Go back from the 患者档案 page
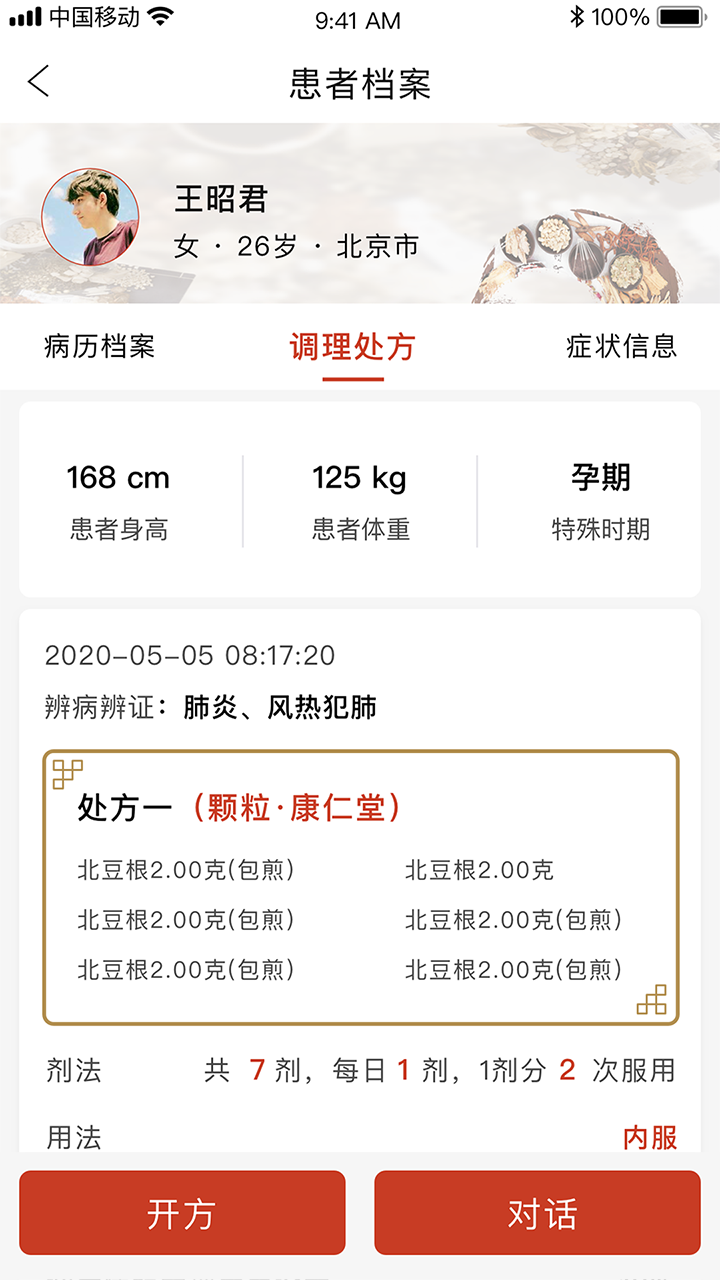Viewport: 720px width, 1280px height. (38, 82)
